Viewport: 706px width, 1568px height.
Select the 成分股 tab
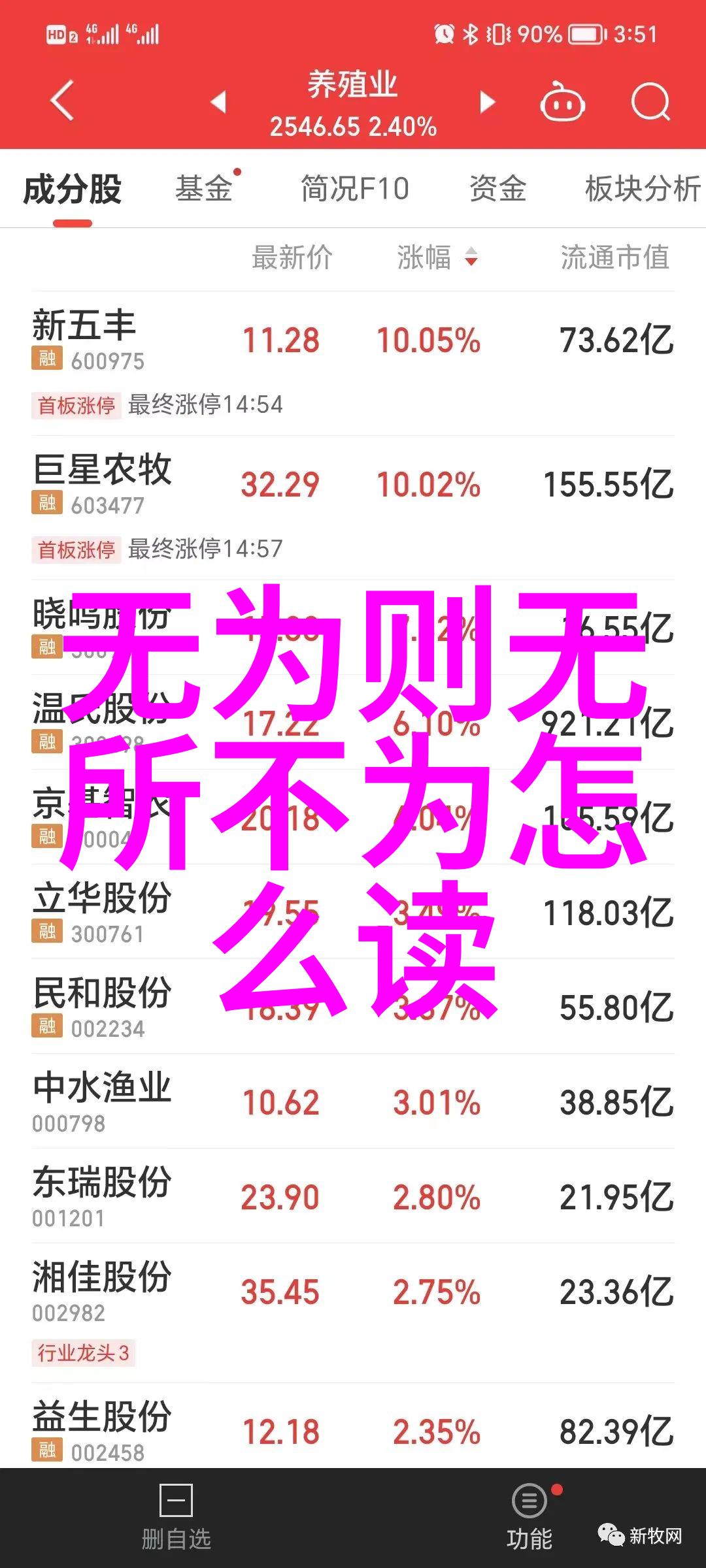pyautogui.click(x=73, y=190)
